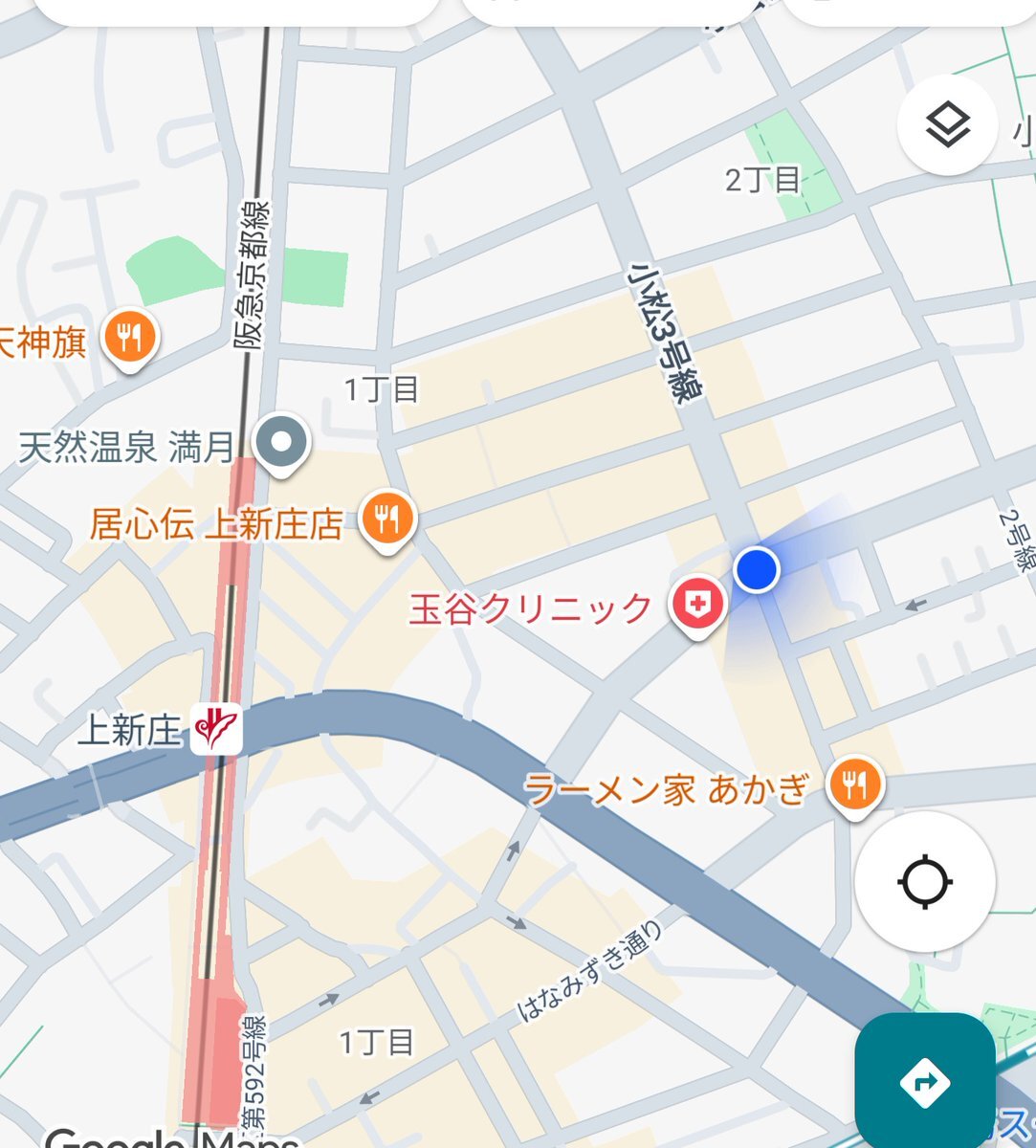1036x1148 pixels.
Task: Center map on my current location
Action: pyautogui.click(x=924, y=881)
